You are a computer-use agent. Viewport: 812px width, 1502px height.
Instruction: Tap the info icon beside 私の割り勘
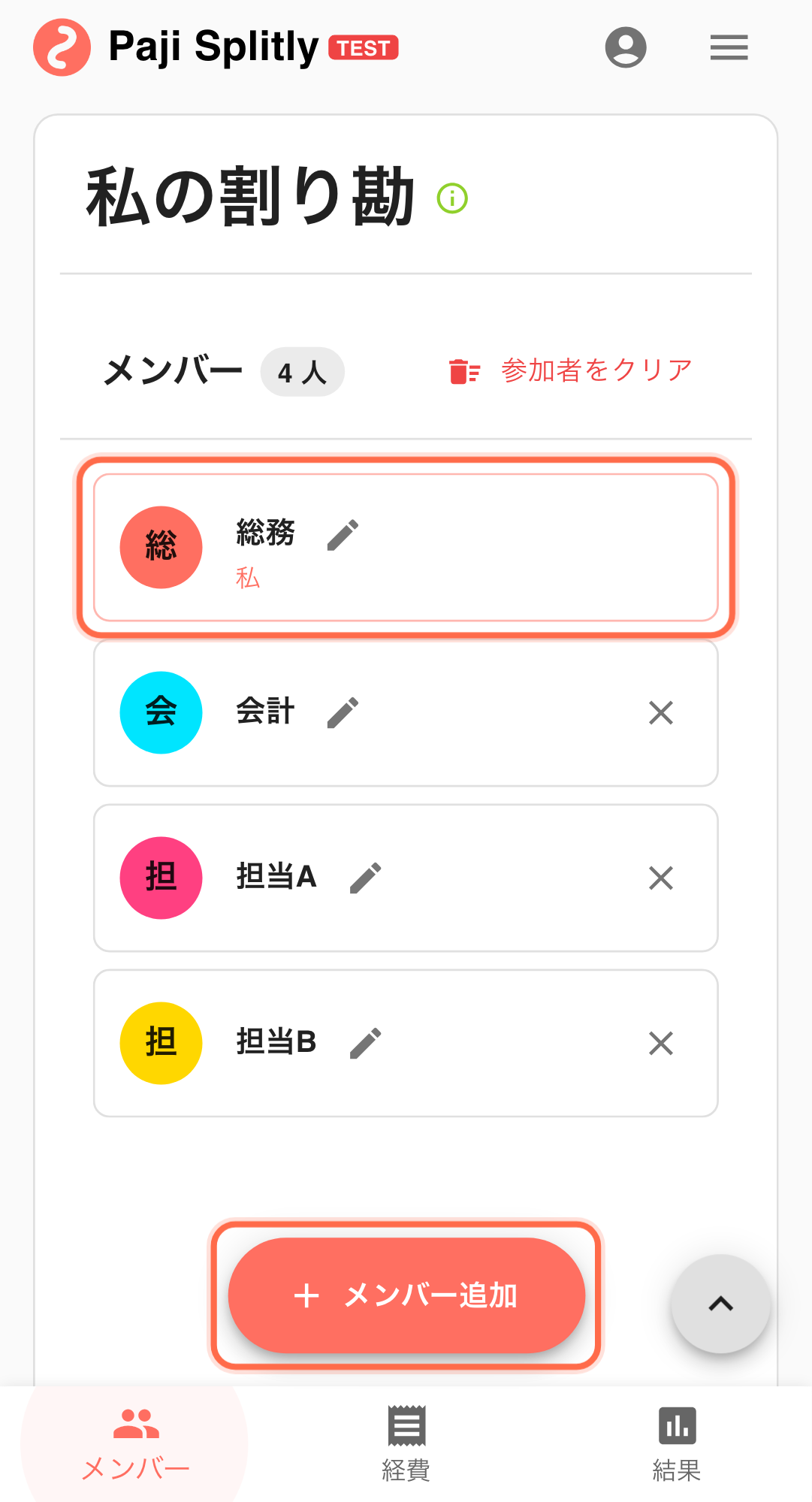point(452,198)
